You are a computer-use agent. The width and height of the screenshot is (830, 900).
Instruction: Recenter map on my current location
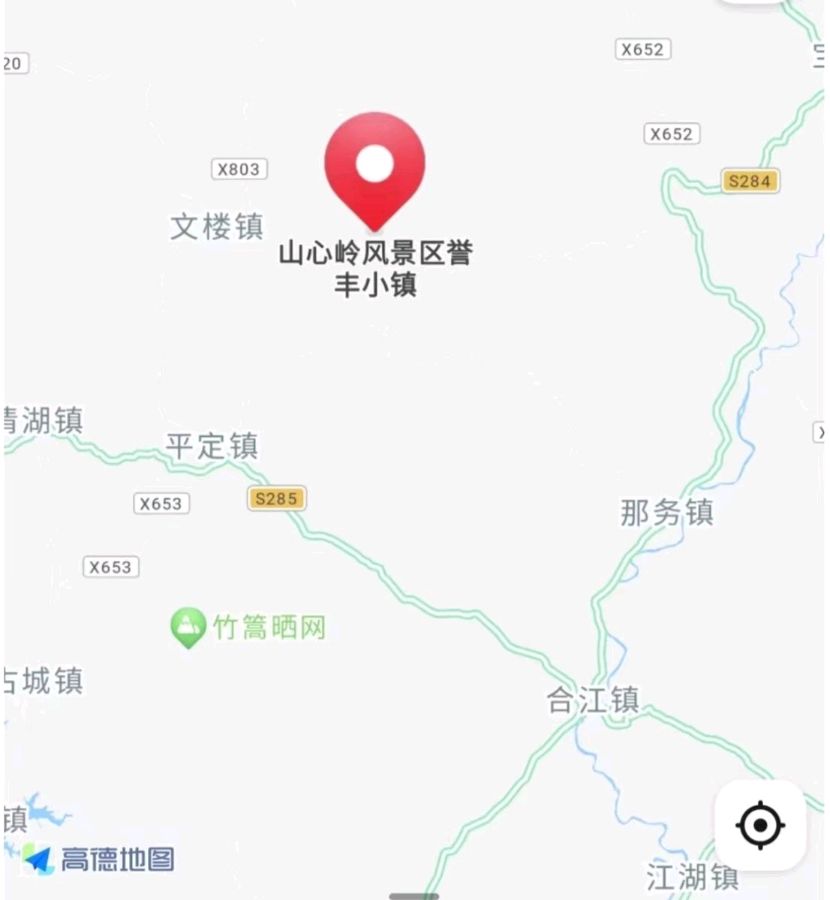760,825
